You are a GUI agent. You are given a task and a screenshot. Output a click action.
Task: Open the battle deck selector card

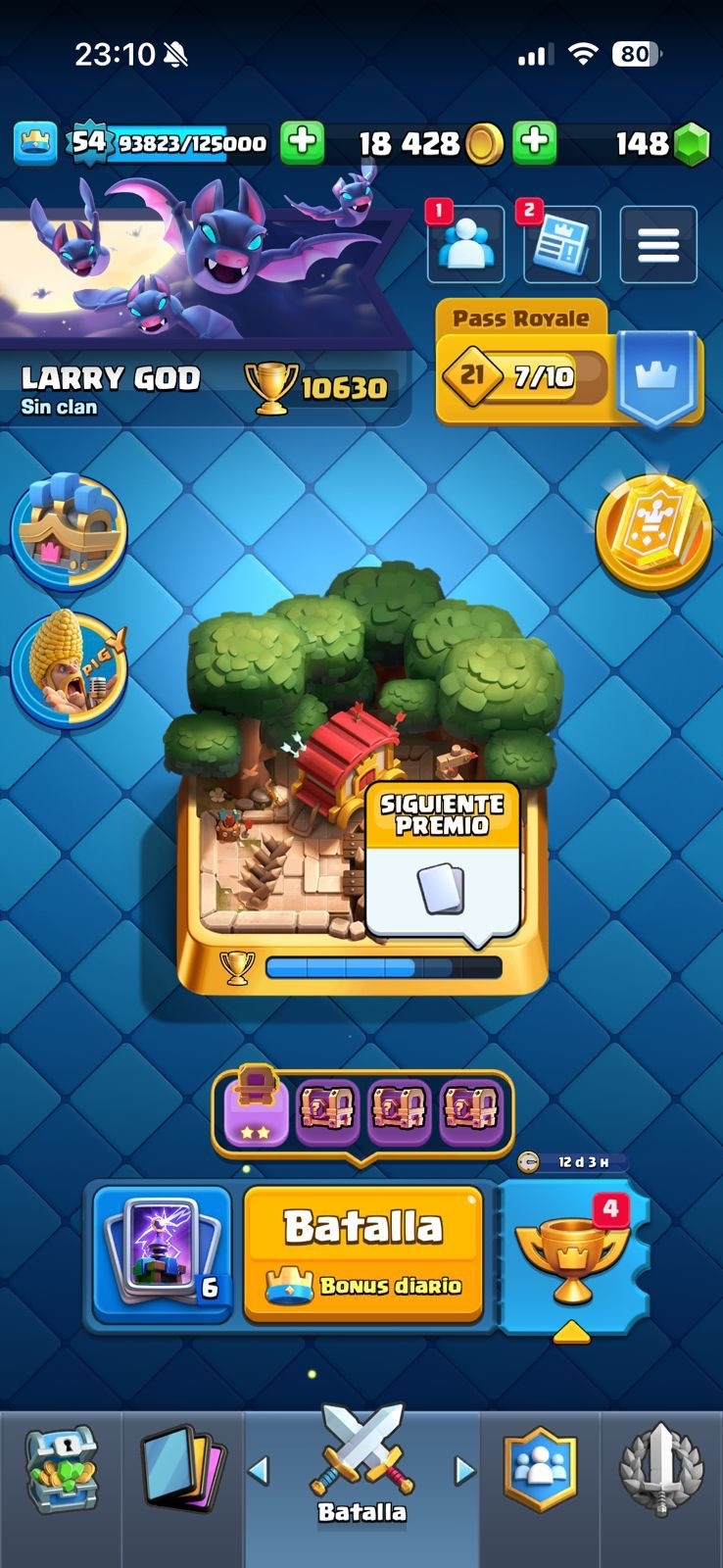[x=162, y=1254]
